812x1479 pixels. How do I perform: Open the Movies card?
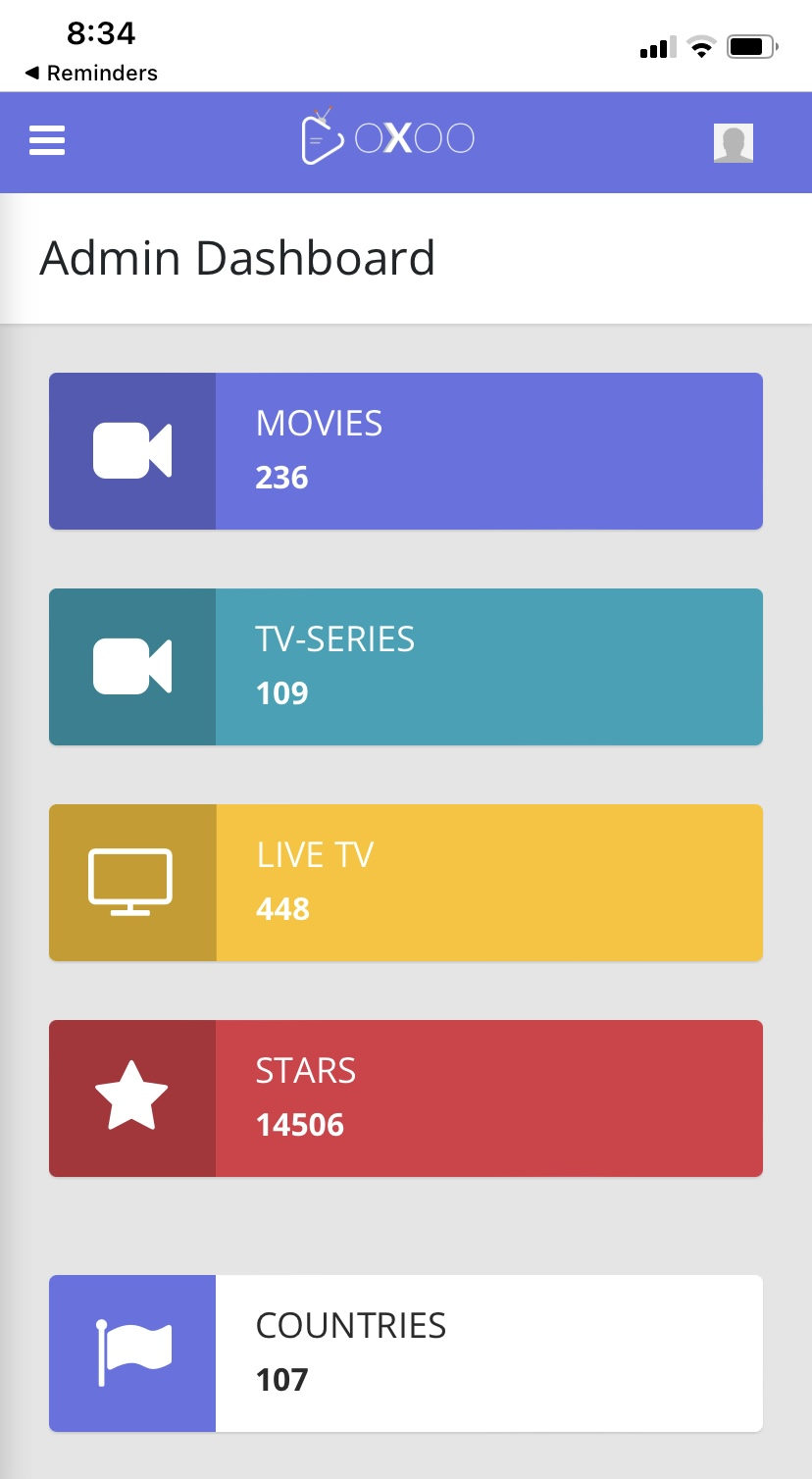406,451
